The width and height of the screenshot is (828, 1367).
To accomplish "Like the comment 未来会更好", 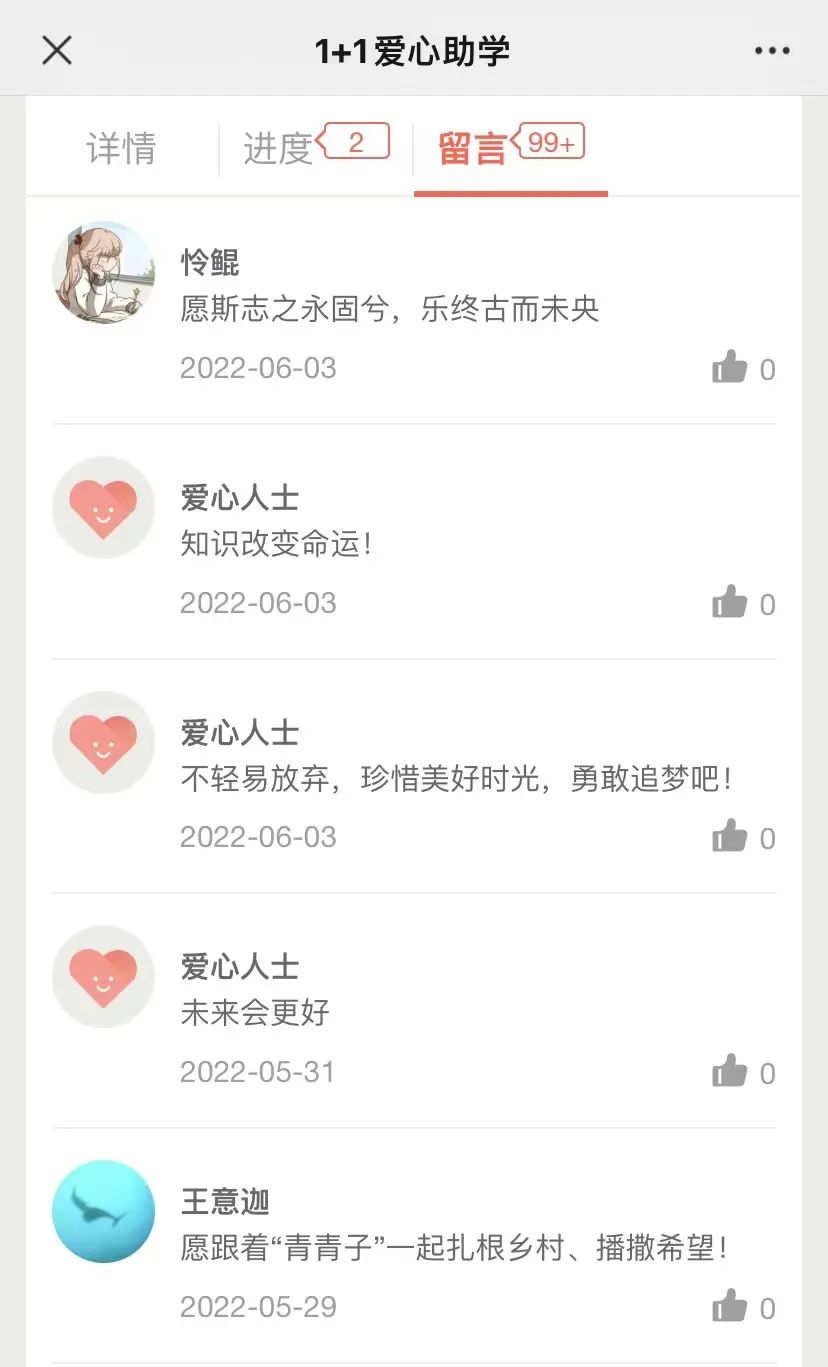I will tap(731, 1072).
